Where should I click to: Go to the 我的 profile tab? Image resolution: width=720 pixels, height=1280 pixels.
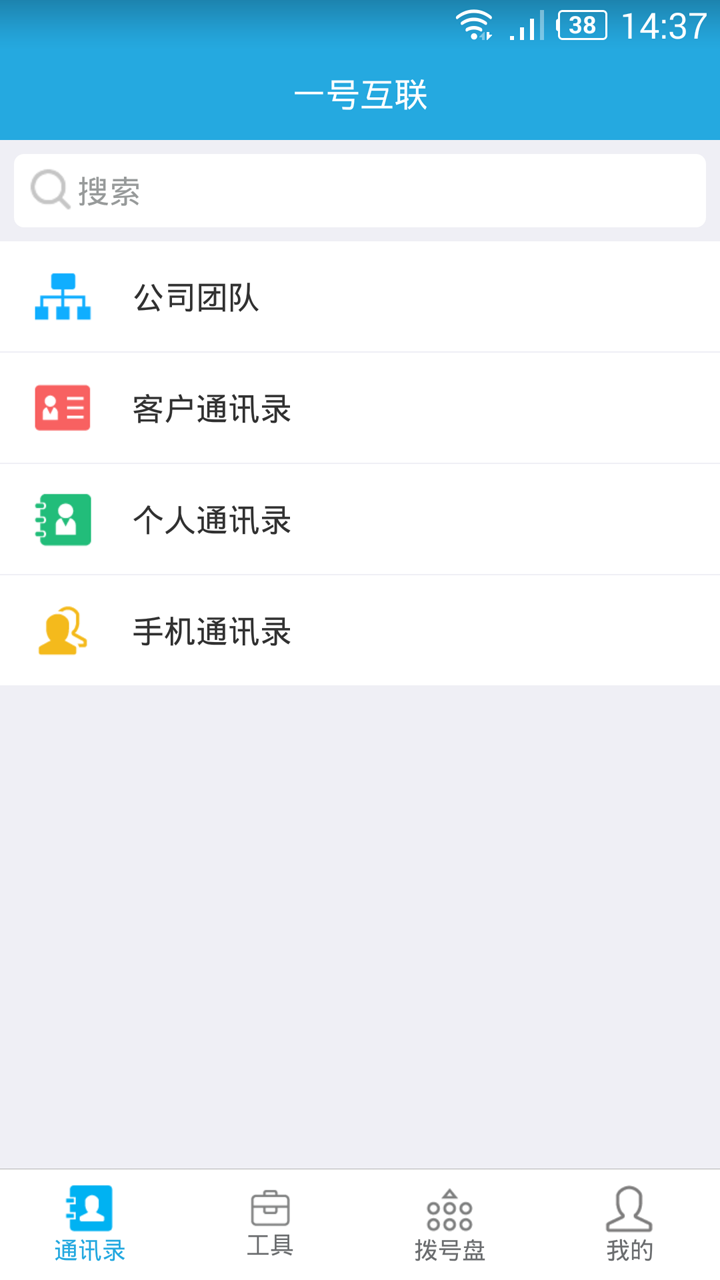click(x=630, y=1225)
